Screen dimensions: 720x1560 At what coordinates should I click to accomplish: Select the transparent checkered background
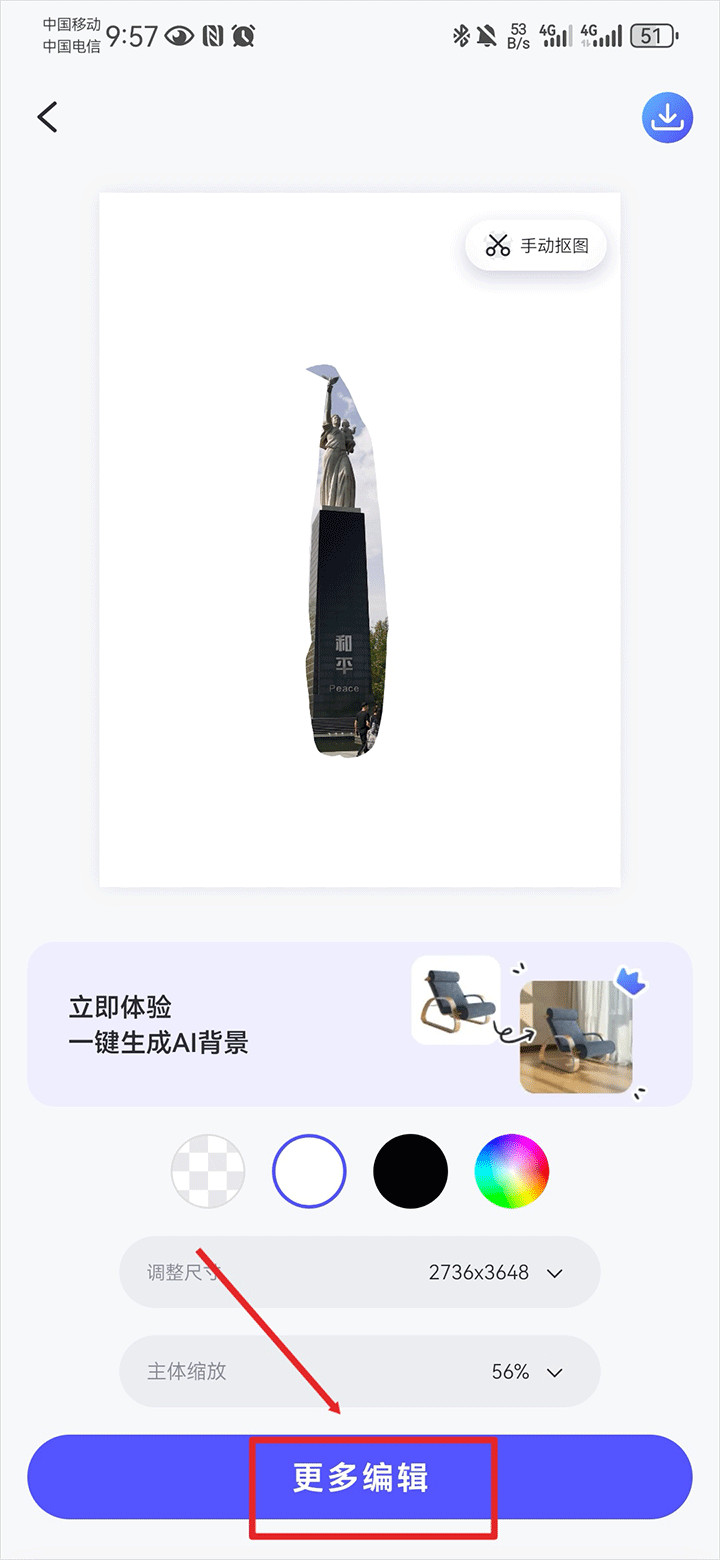208,1171
